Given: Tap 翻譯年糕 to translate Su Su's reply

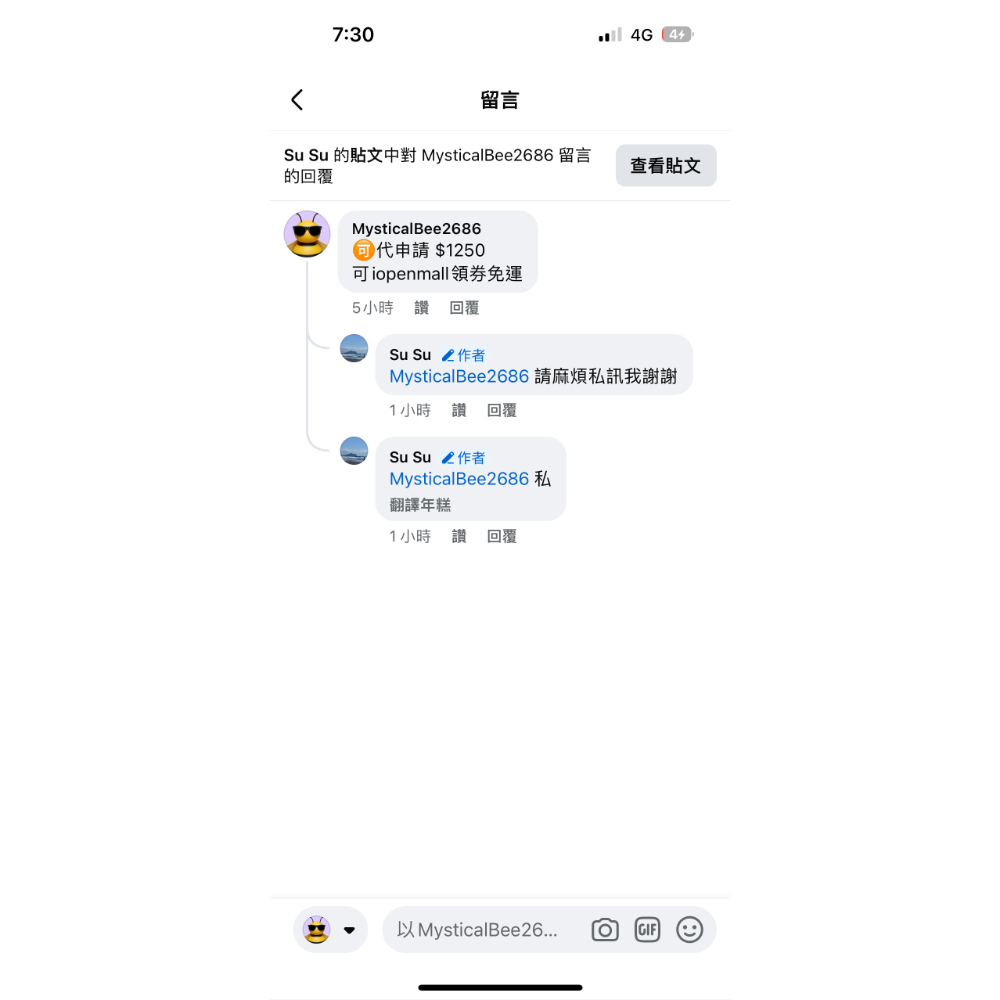Looking at the screenshot, I should [420, 505].
